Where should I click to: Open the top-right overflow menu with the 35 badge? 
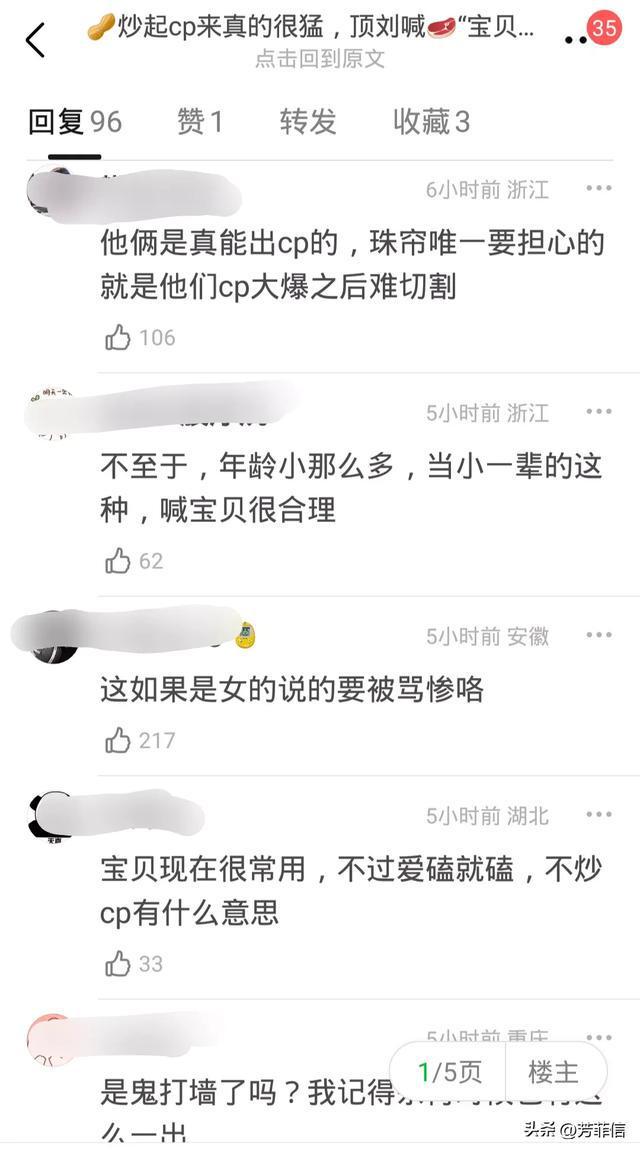click(x=591, y=35)
